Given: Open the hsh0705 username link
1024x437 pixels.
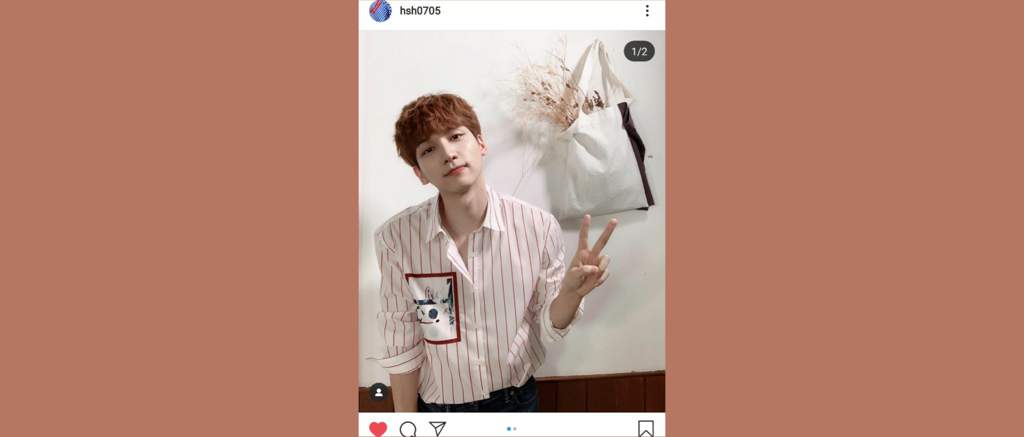Looking at the screenshot, I should [x=420, y=11].
